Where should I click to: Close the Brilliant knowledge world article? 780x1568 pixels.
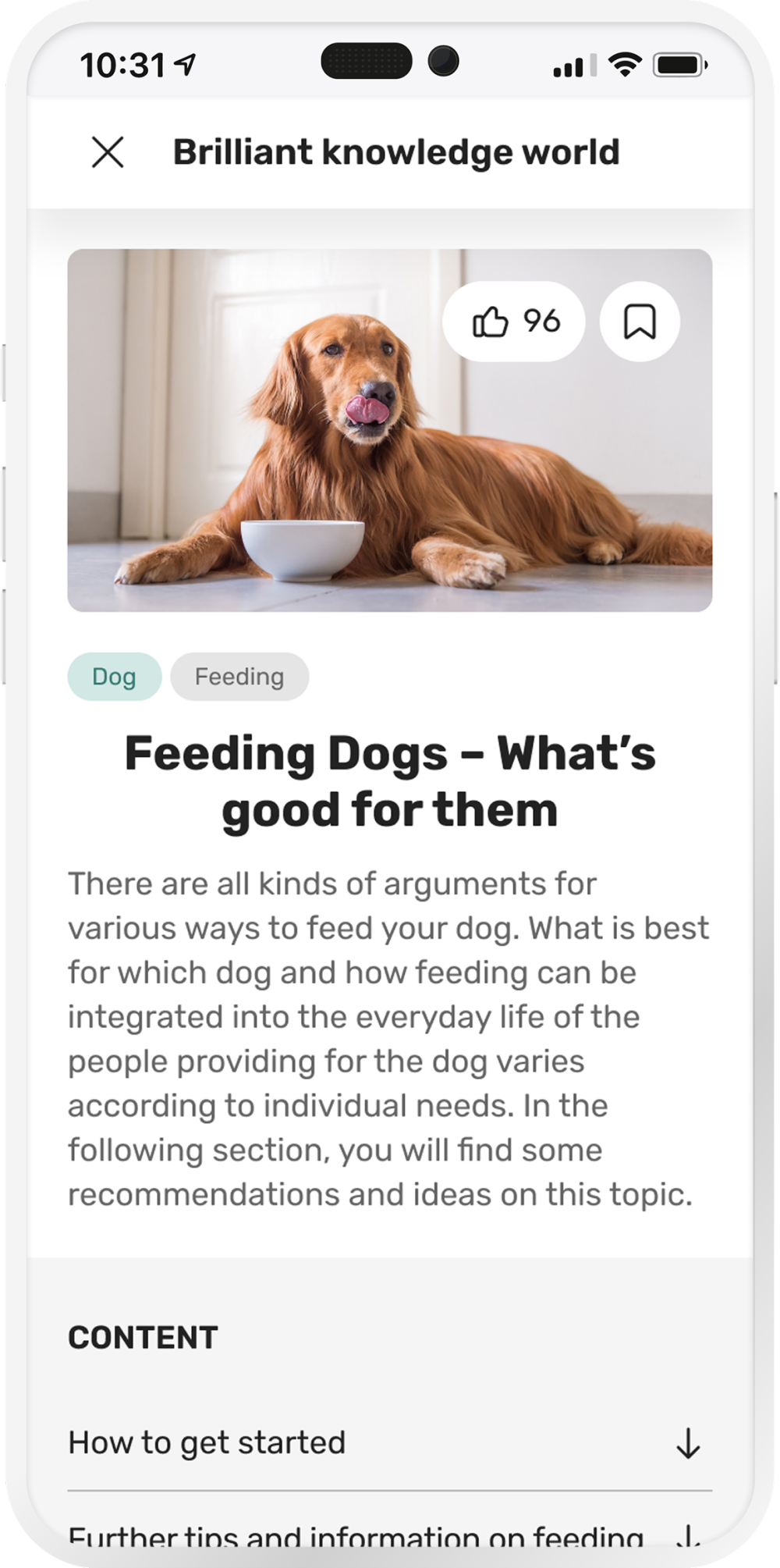108,152
